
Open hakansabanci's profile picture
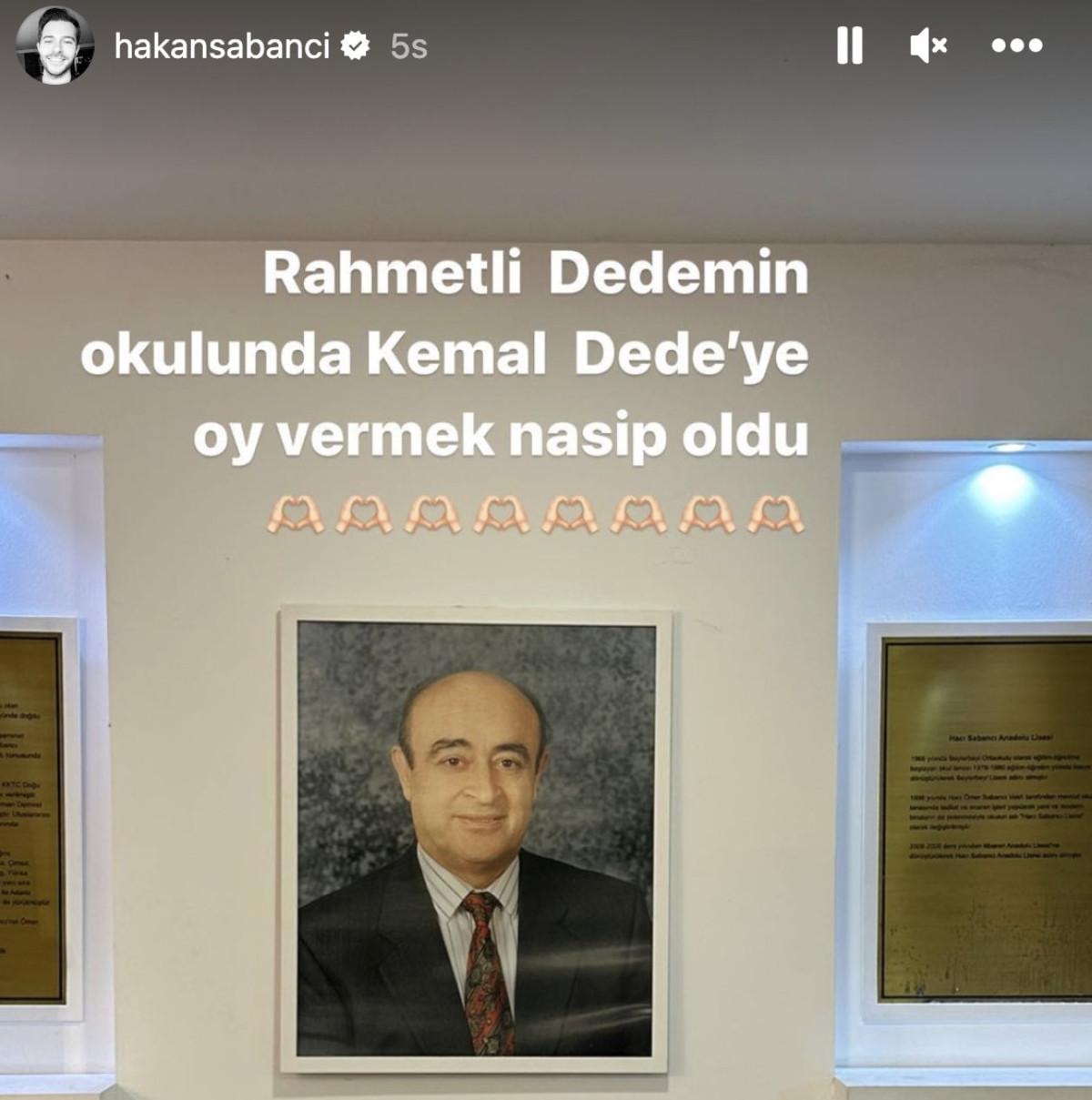[56, 47]
